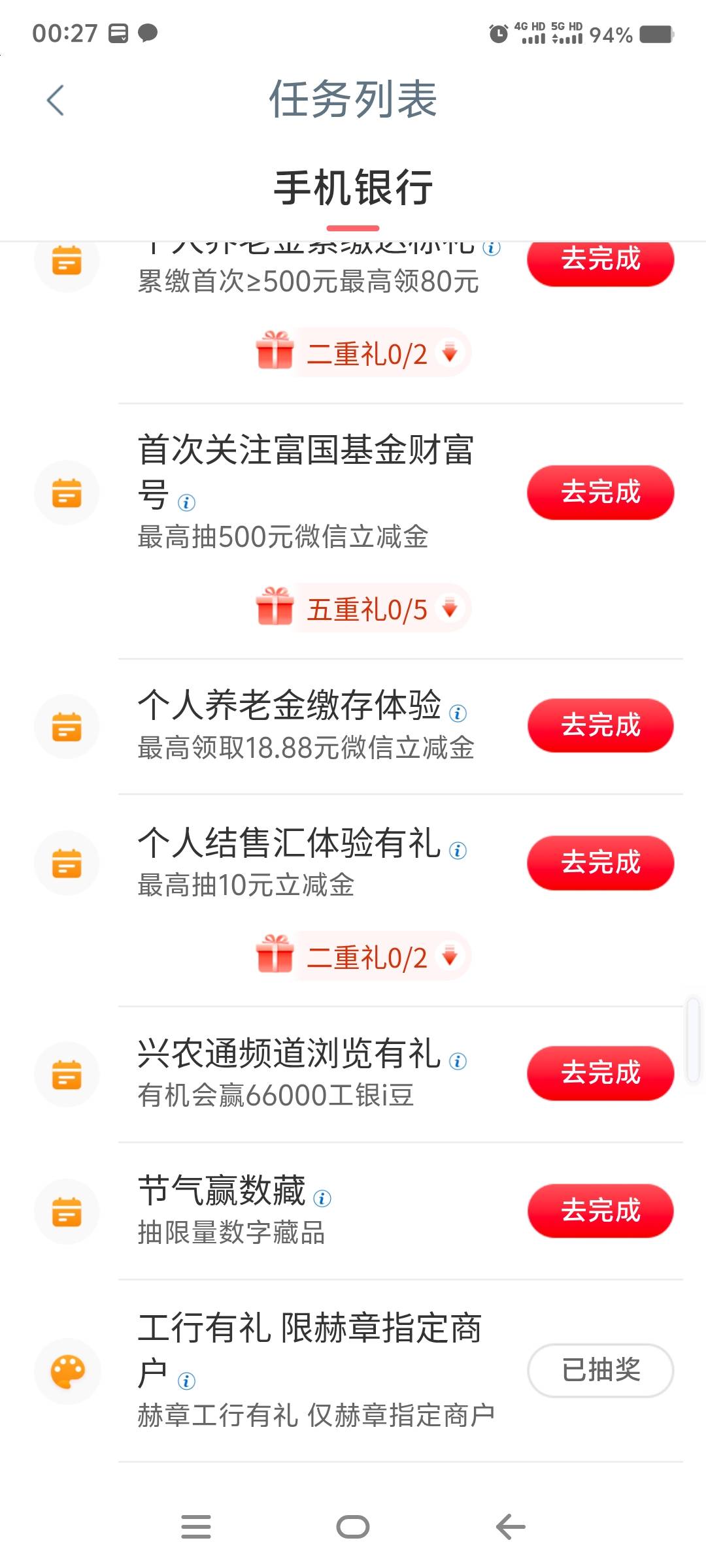Open the info icon beside 工行有礼 限赫章指定商户
This screenshot has width=706, height=1568.
coord(186,1380)
